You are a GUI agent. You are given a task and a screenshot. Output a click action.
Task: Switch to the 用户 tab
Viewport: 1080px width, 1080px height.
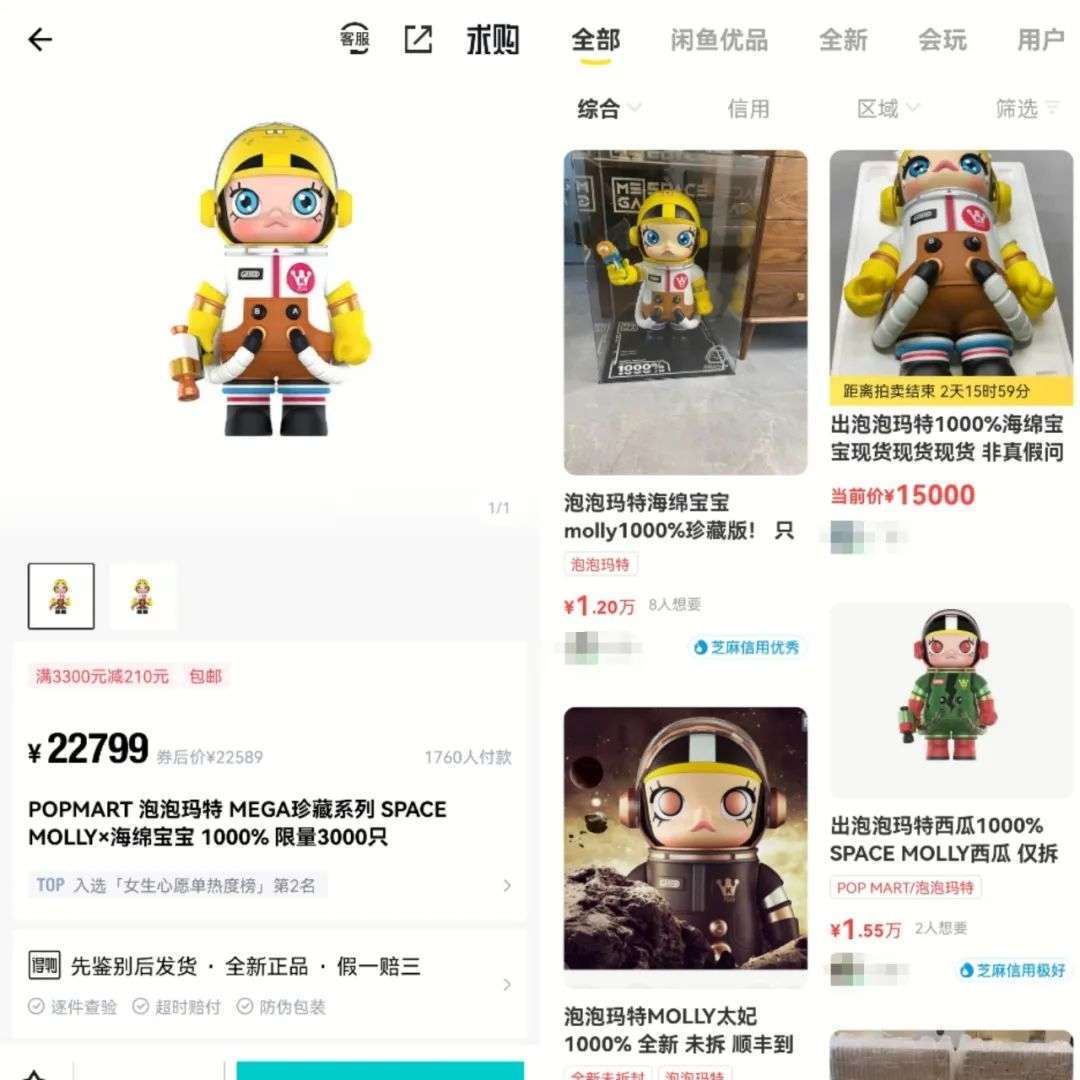pos(1040,40)
